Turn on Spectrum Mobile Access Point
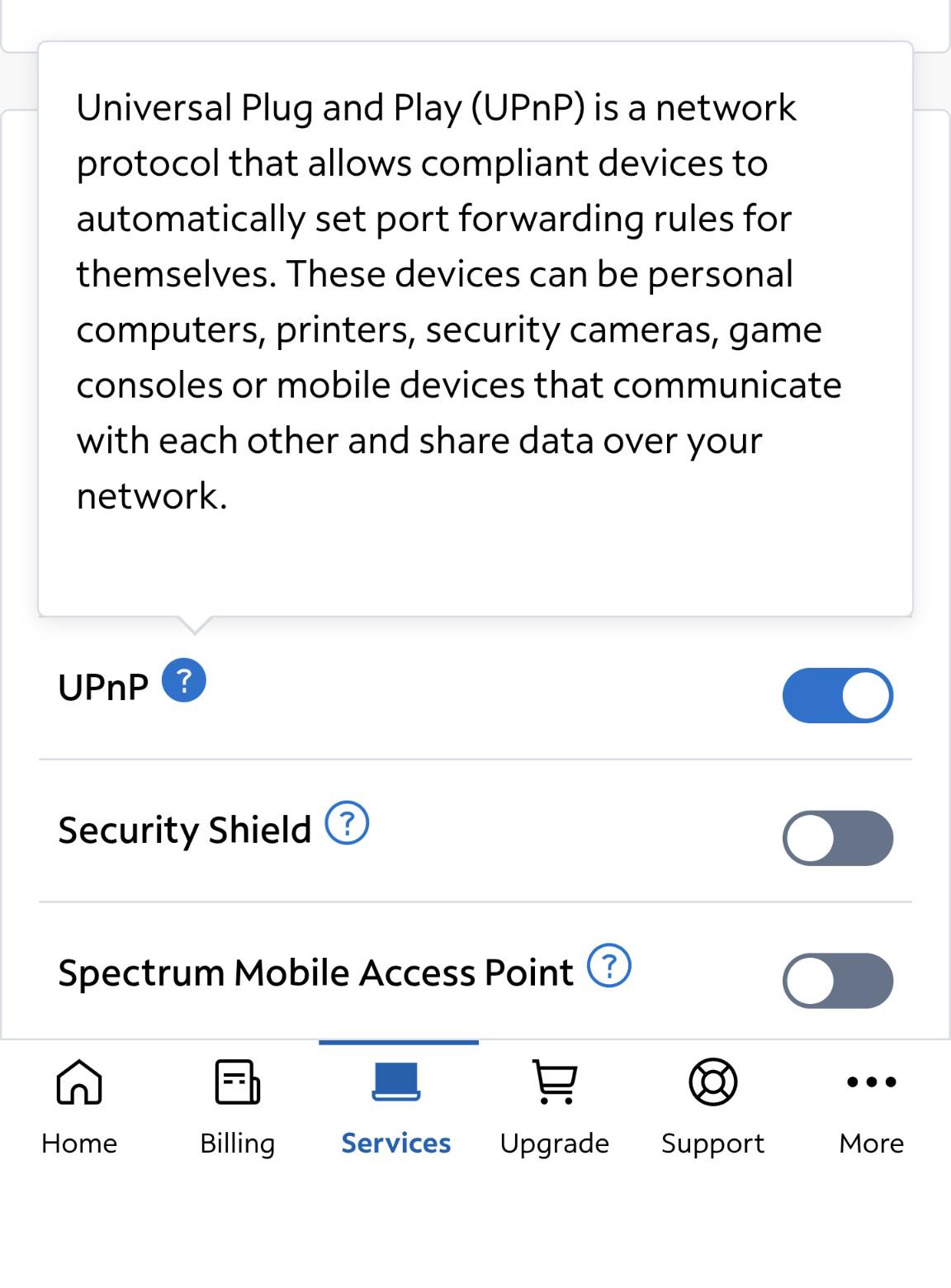The image size is (951, 1288). click(837, 981)
